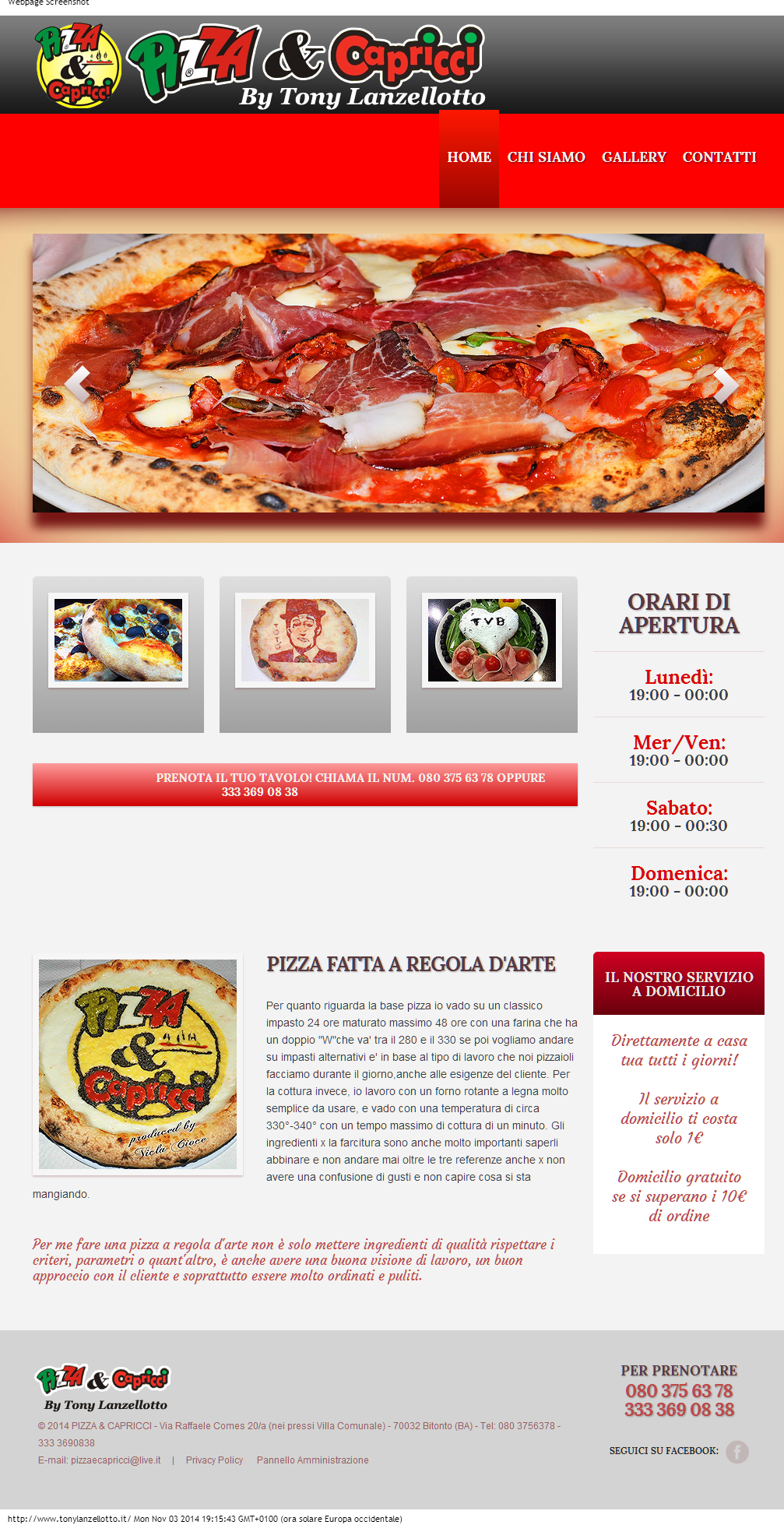Image resolution: width=784 pixels, height=1525 pixels.
Task: Open the Privacy Policy link
Action: click(x=214, y=1460)
